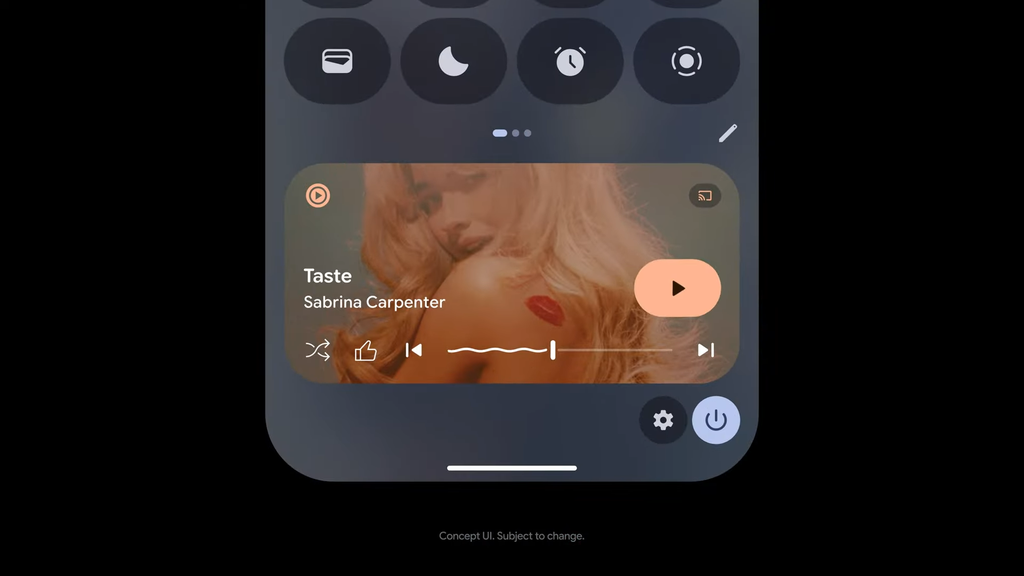Open the alarm quick settings tile
Image resolution: width=1024 pixels, height=576 pixels.
570,62
